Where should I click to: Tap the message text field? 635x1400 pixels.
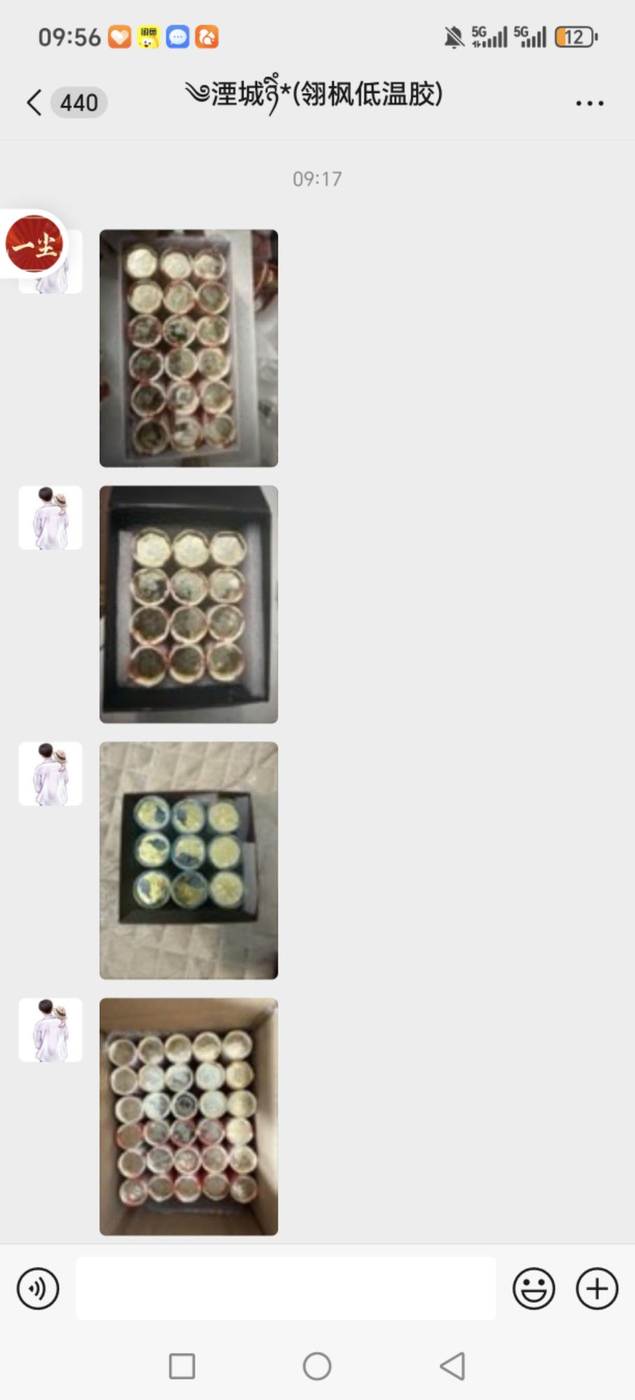(x=285, y=1288)
